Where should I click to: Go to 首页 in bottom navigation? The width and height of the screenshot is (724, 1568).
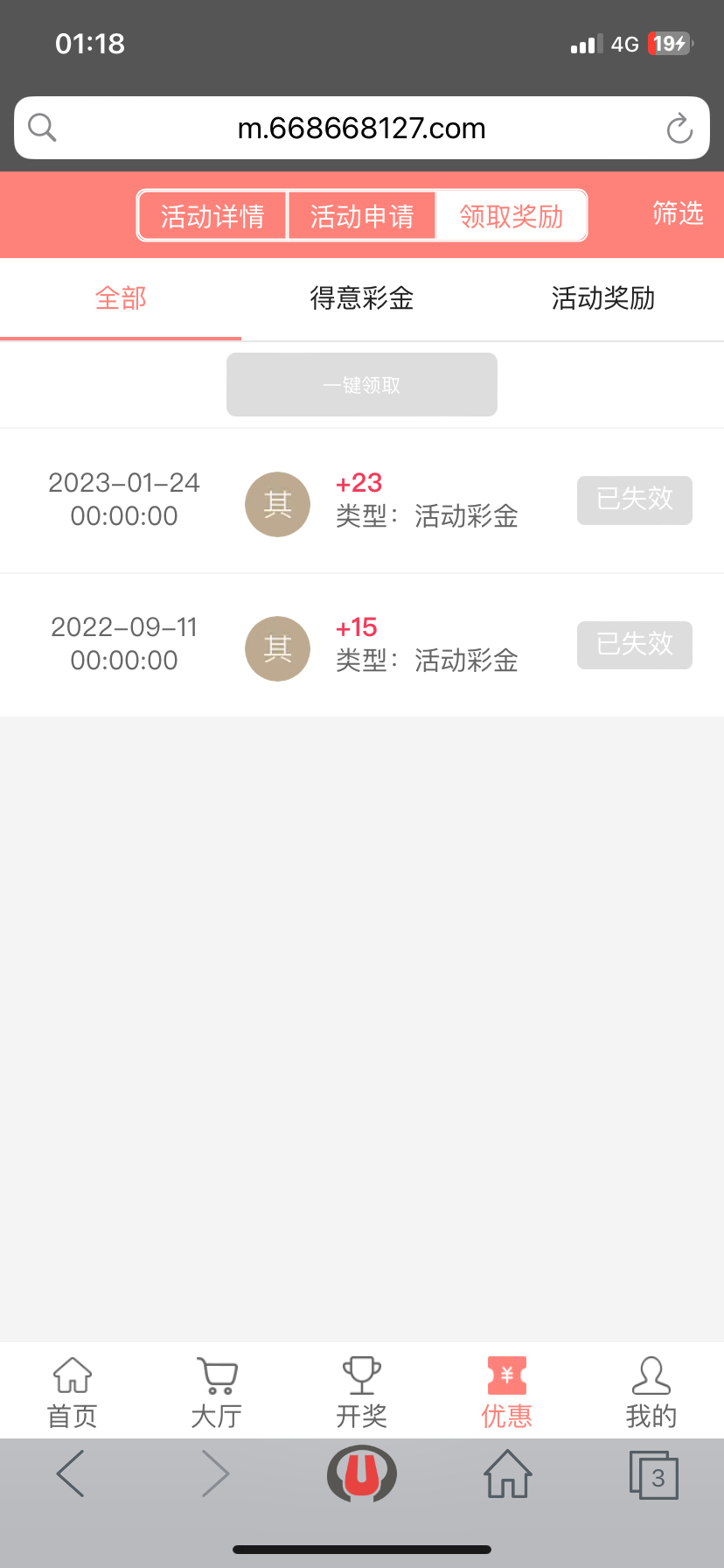(x=73, y=1391)
